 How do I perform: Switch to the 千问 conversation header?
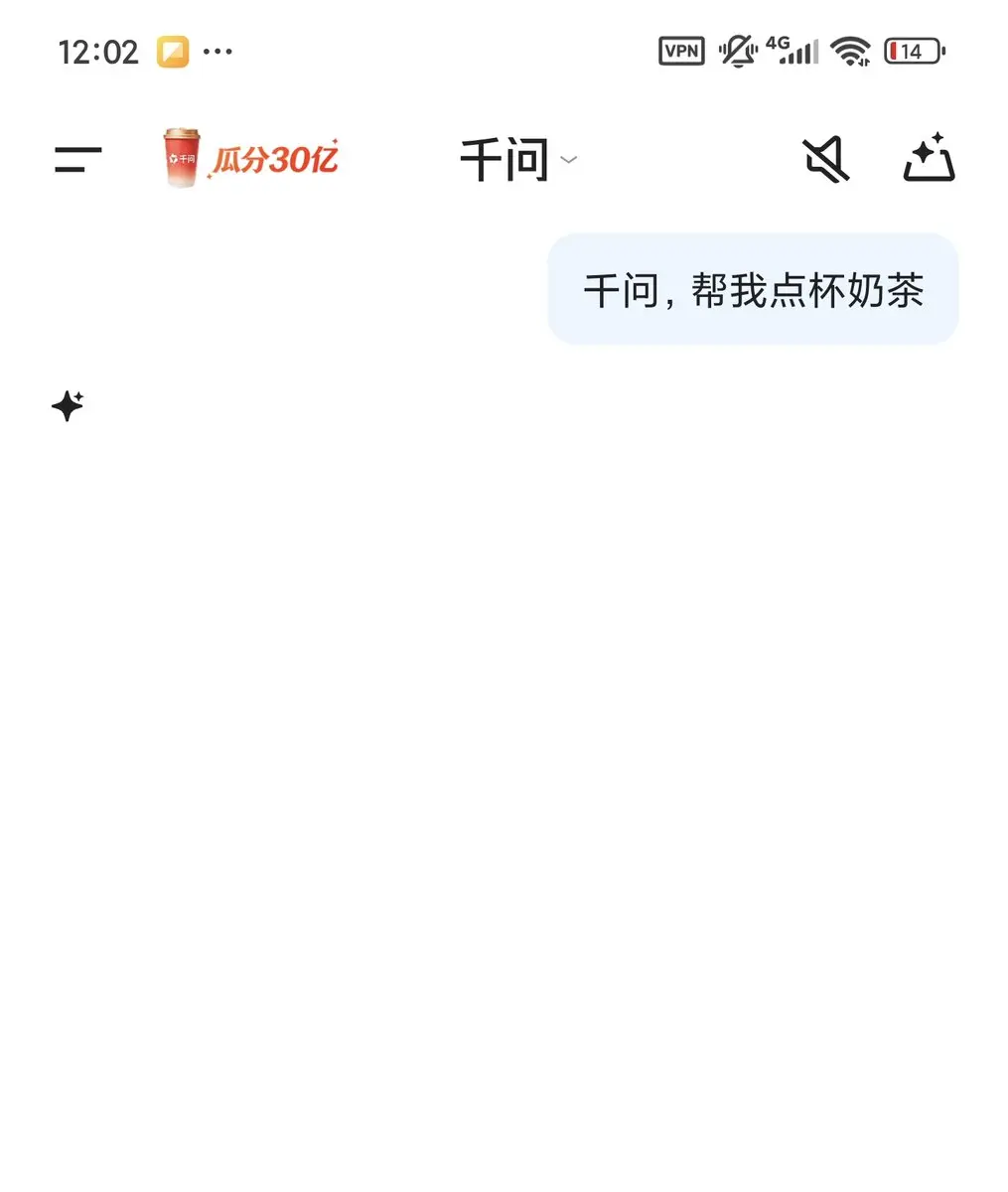click(506, 159)
